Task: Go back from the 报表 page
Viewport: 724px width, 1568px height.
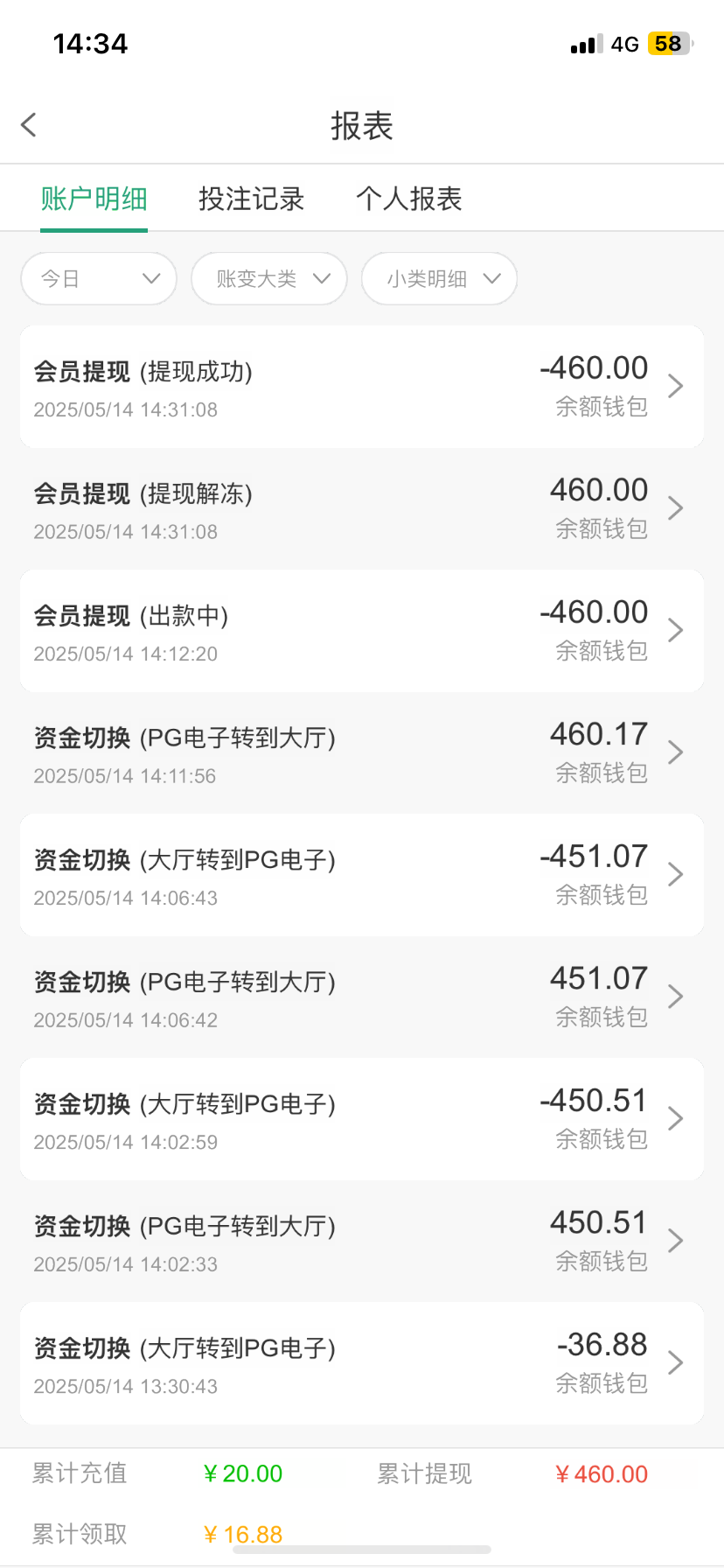Action: [x=30, y=125]
